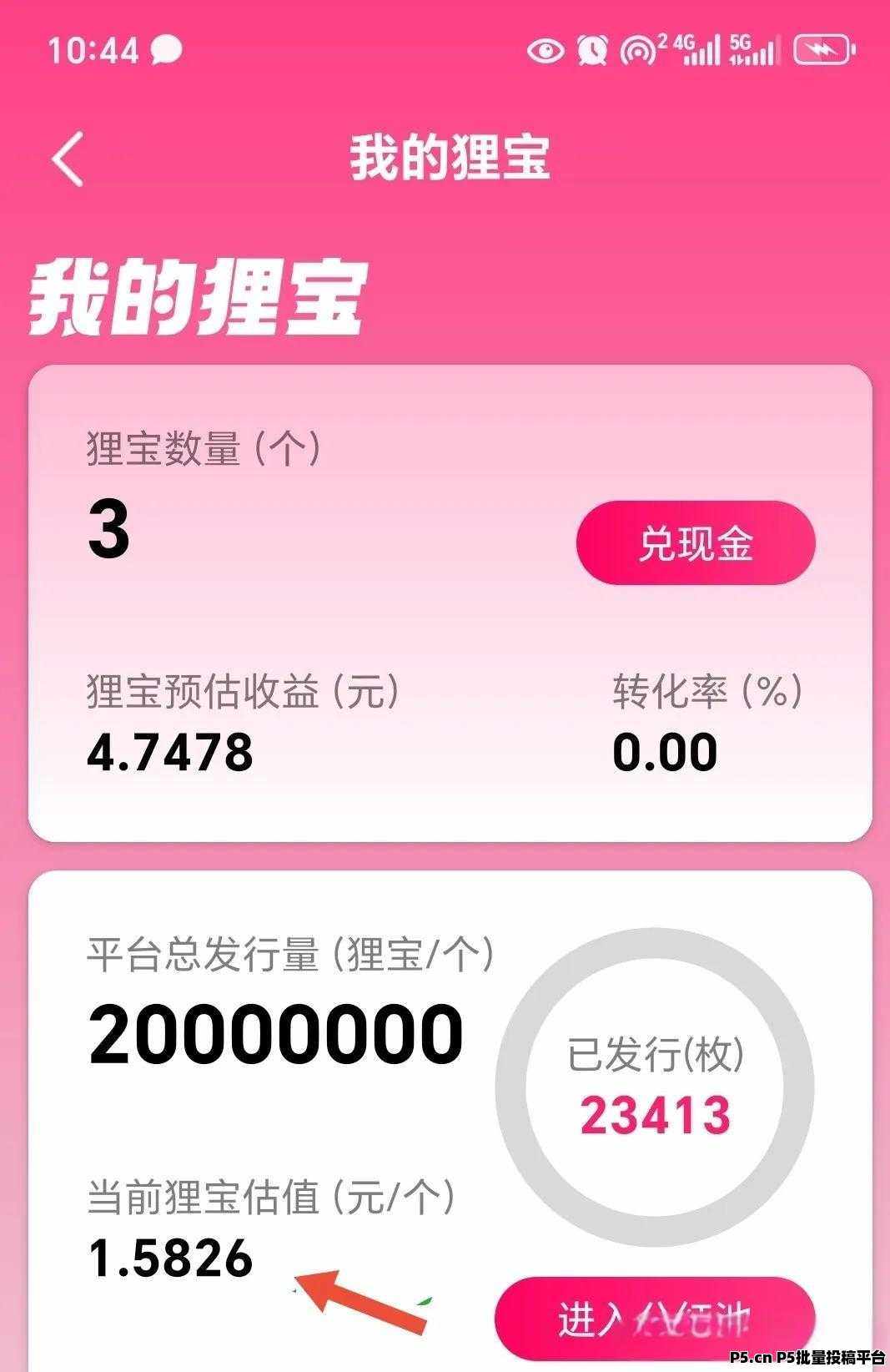Tap the 进入 button below the issuance ring

[x=654, y=1320]
